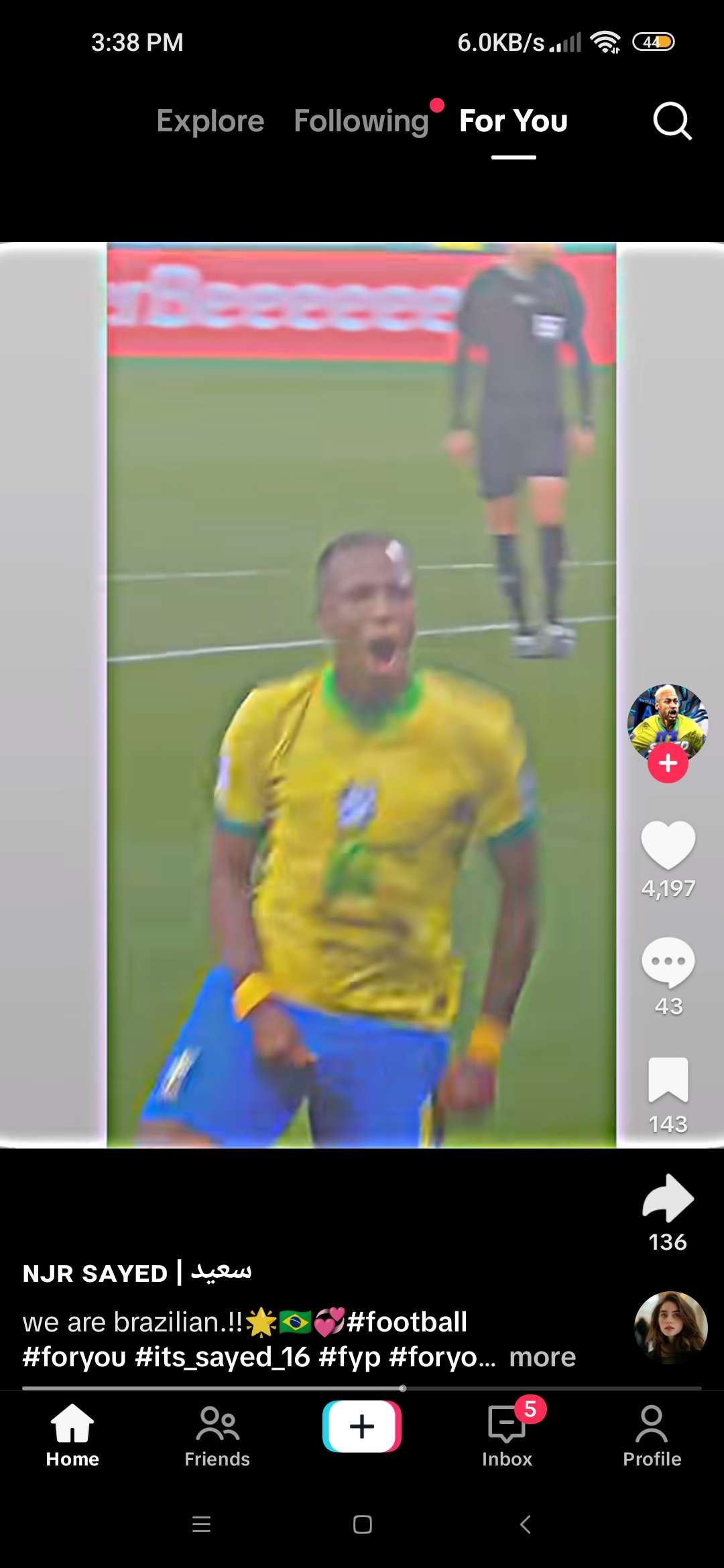The image size is (724, 1568).
Task: Share this video with the arrow icon
Action: click(x=668, y=1198)
